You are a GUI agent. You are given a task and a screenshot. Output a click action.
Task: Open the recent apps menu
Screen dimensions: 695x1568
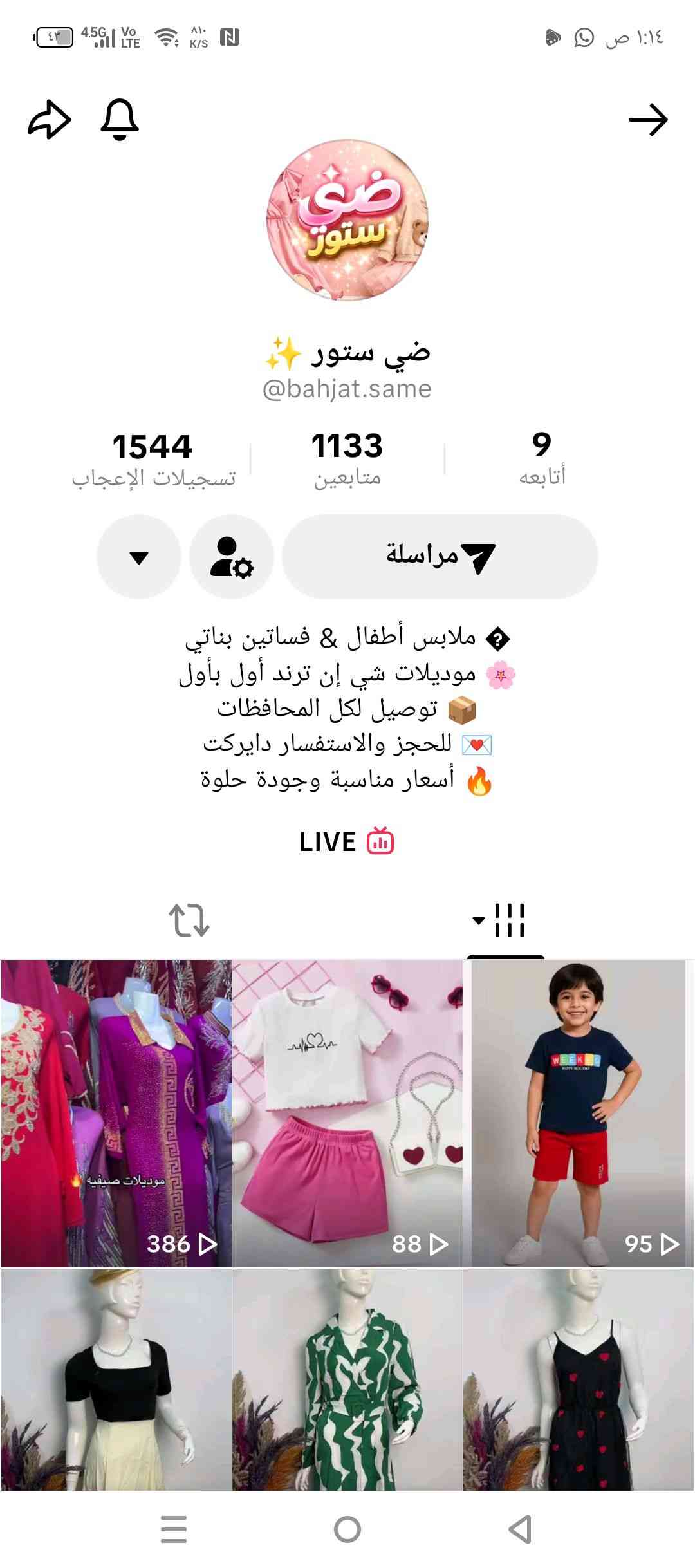[174, 1529]
